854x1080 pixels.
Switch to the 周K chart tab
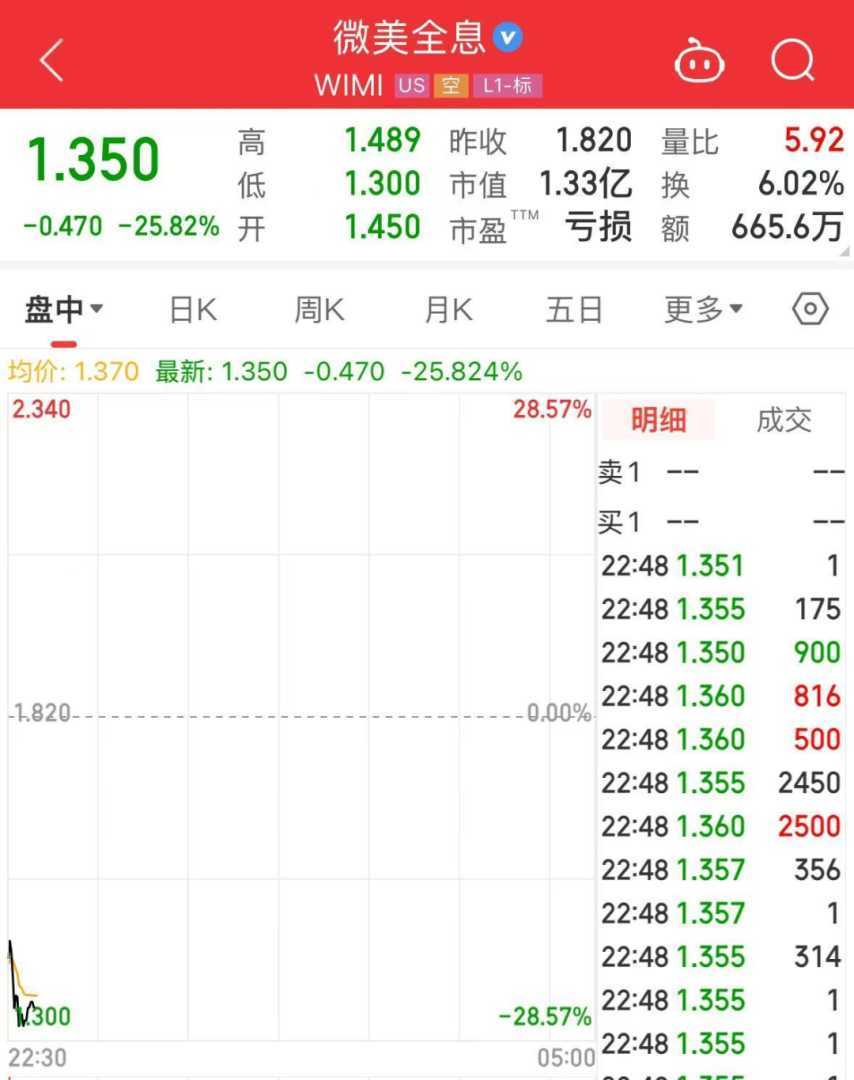319,310
